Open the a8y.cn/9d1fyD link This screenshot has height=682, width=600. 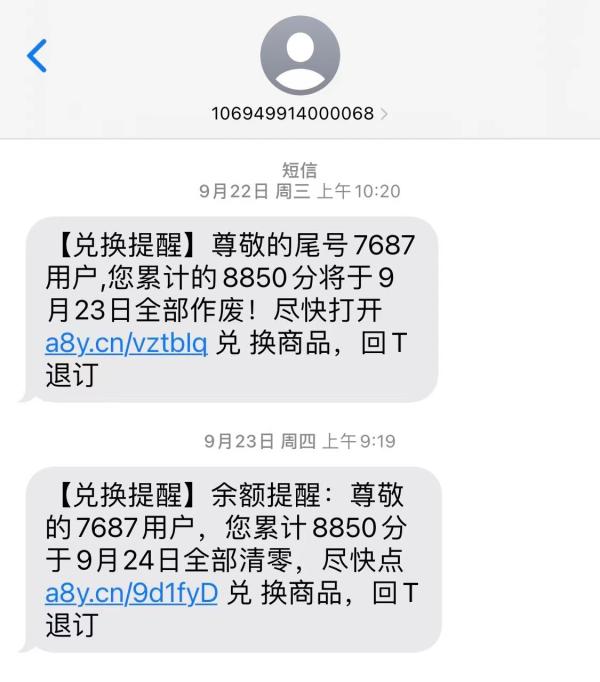(x=131, y=592)
